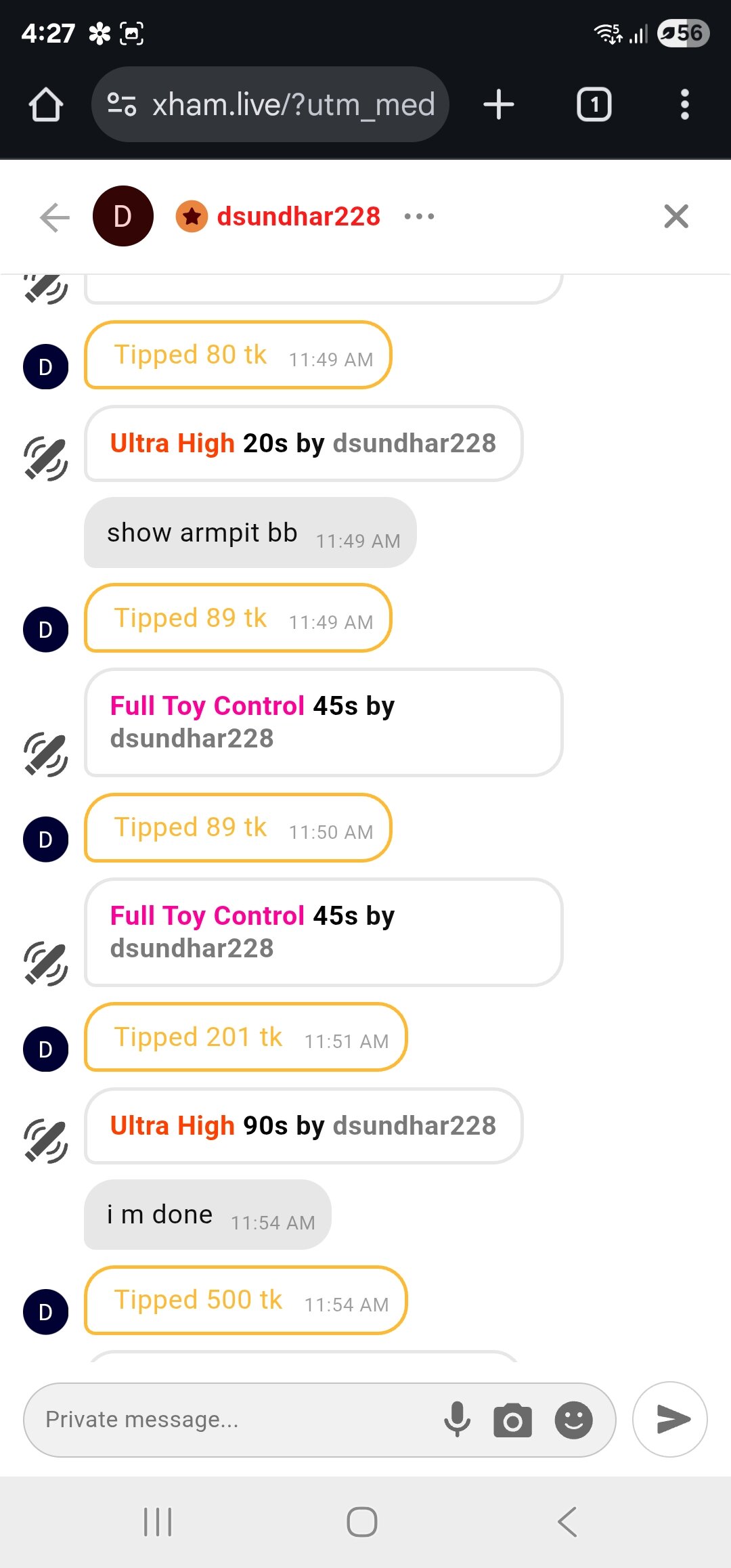Go back from the dsundhar228 chat
The image size is (731, 1568).
(55, 217)
